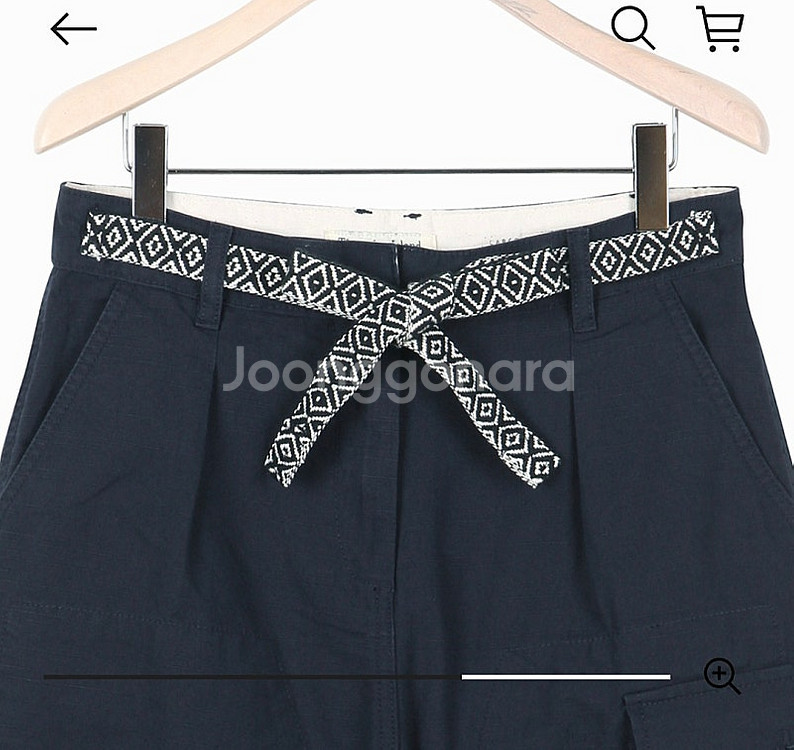This screenshot has width=794, height=750.
Task: Go back using the arrow icon
Action: (x=73, y=29)
